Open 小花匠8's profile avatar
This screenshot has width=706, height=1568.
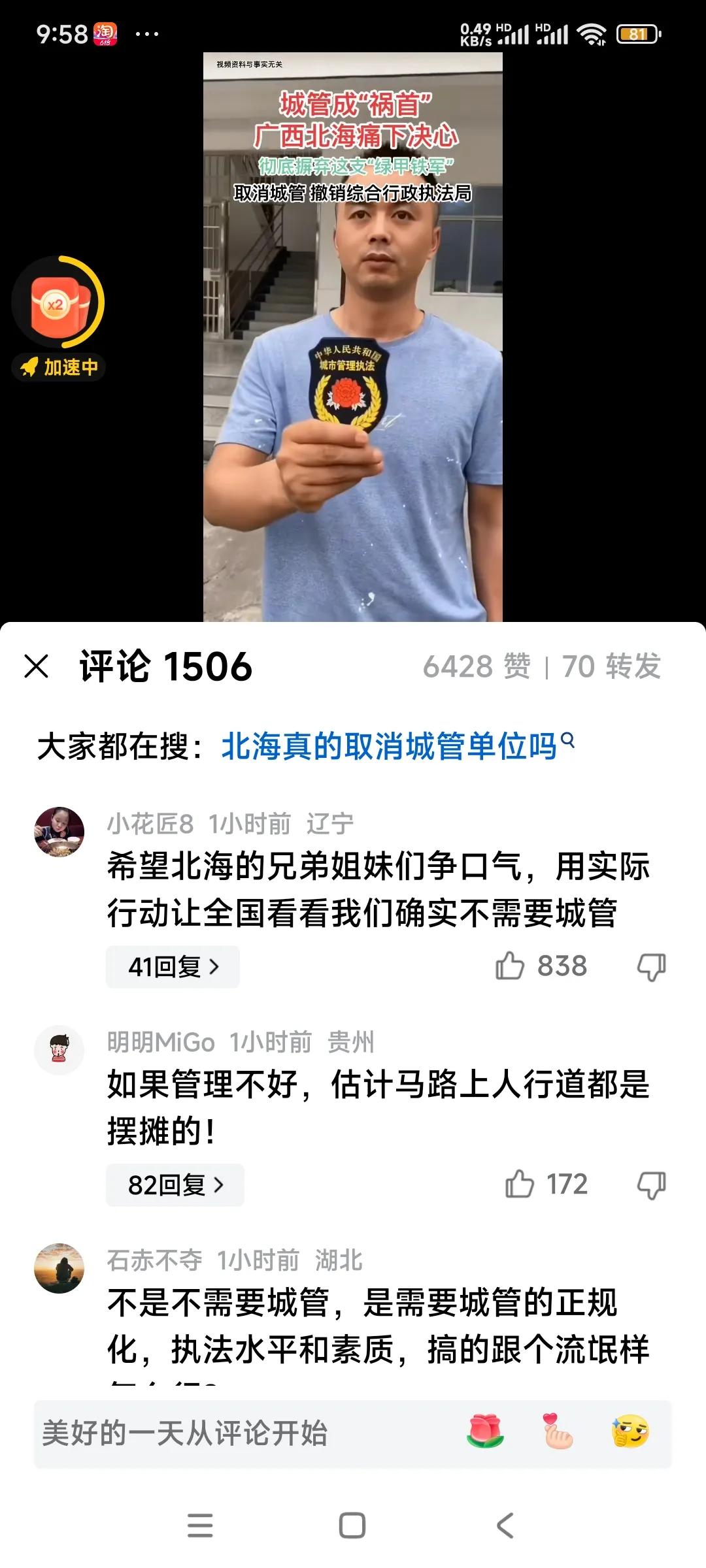59,832
